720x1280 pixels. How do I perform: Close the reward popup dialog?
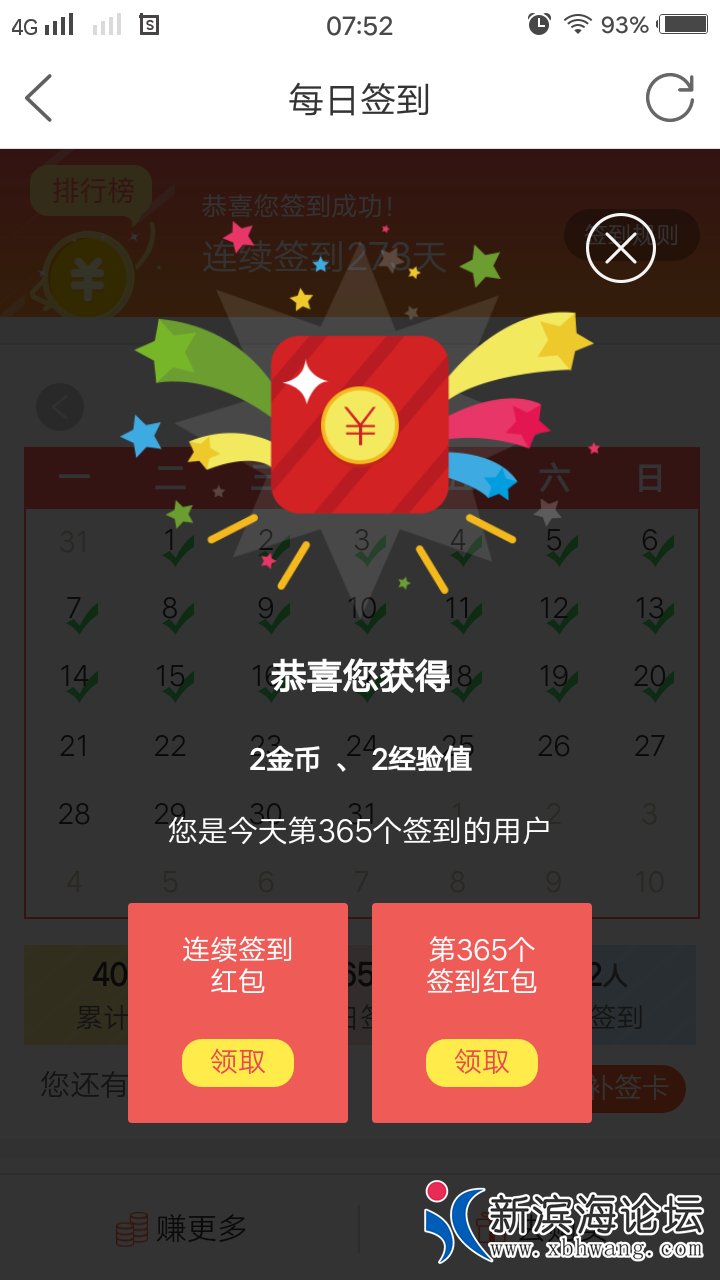pos(620,248)
